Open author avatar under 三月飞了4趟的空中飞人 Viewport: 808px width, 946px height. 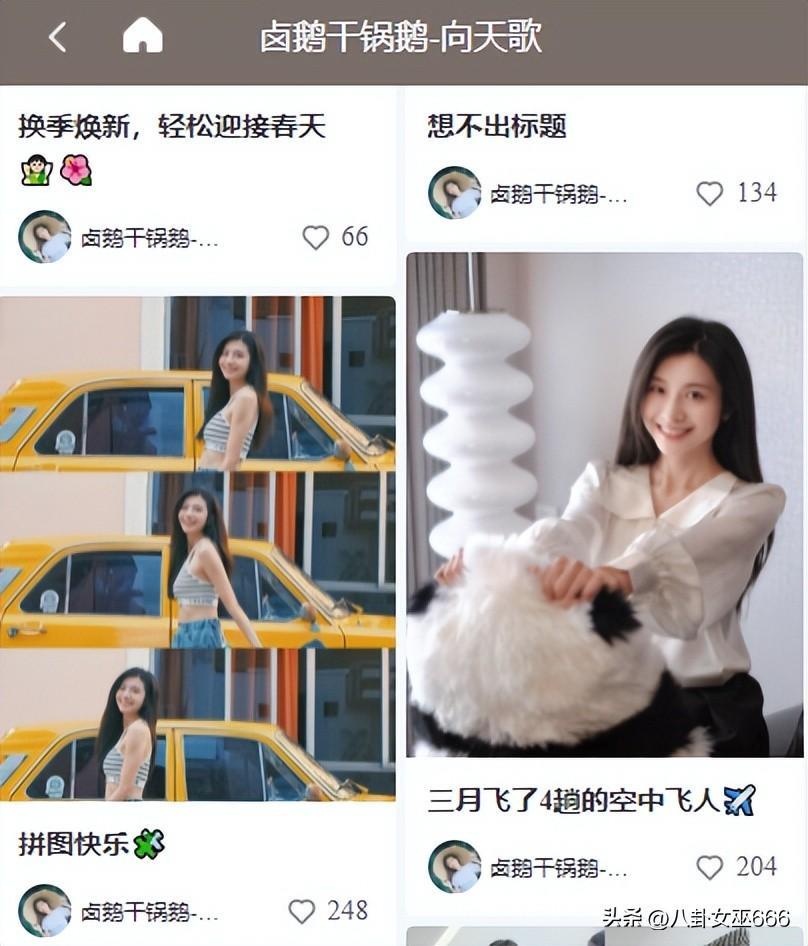point(455,867)
